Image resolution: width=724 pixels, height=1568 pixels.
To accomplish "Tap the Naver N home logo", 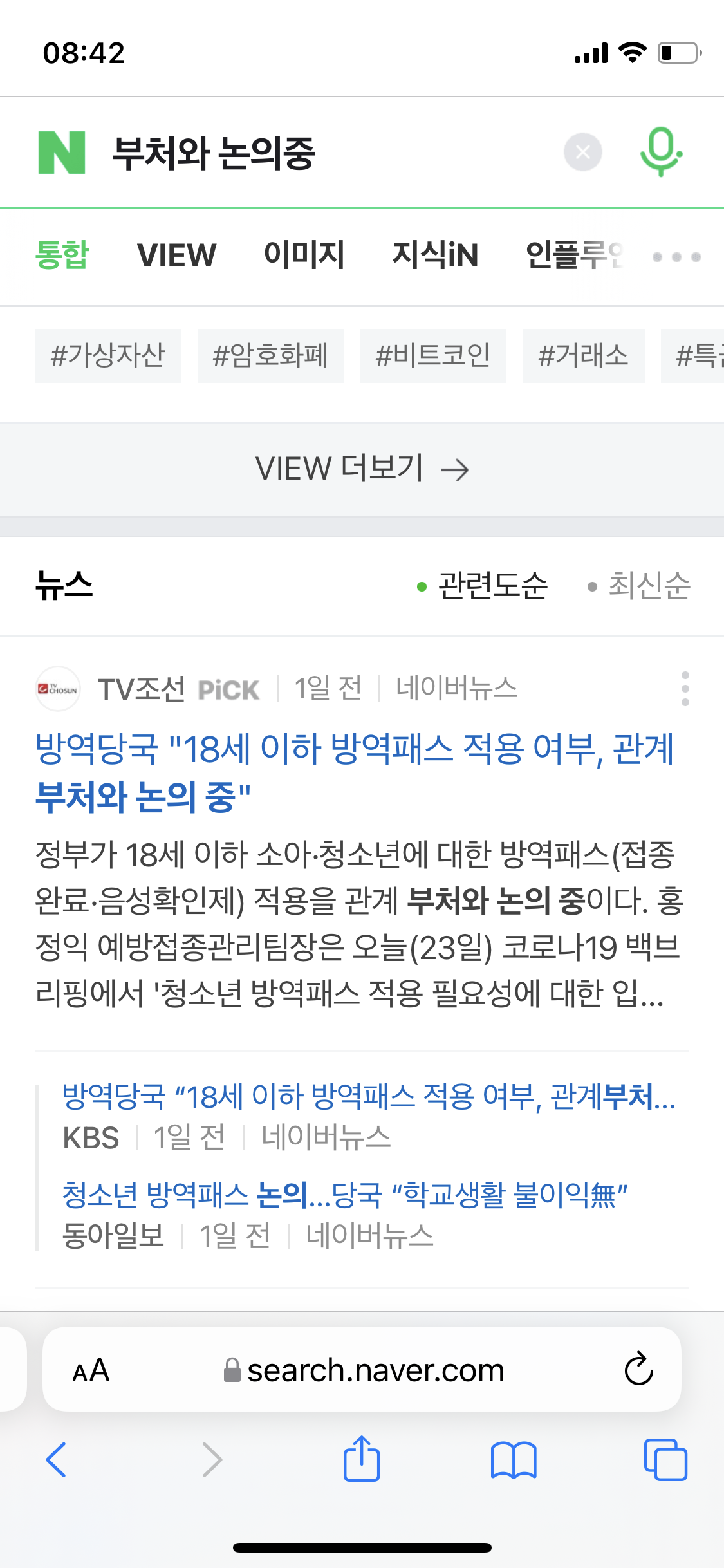I will pyautogui.click(x=62, y=153).
